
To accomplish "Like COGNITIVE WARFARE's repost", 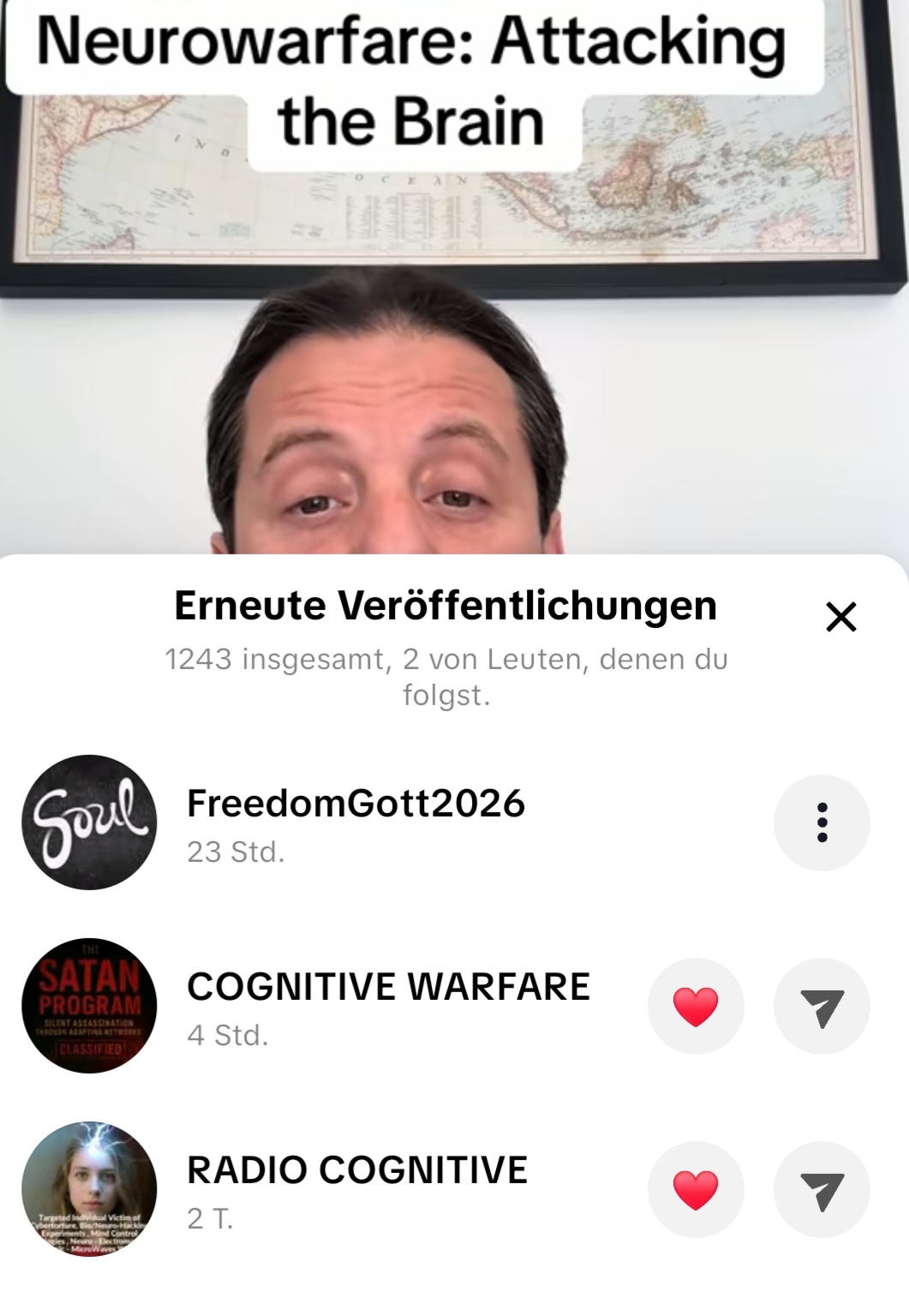I will (x=696, y=1006).
